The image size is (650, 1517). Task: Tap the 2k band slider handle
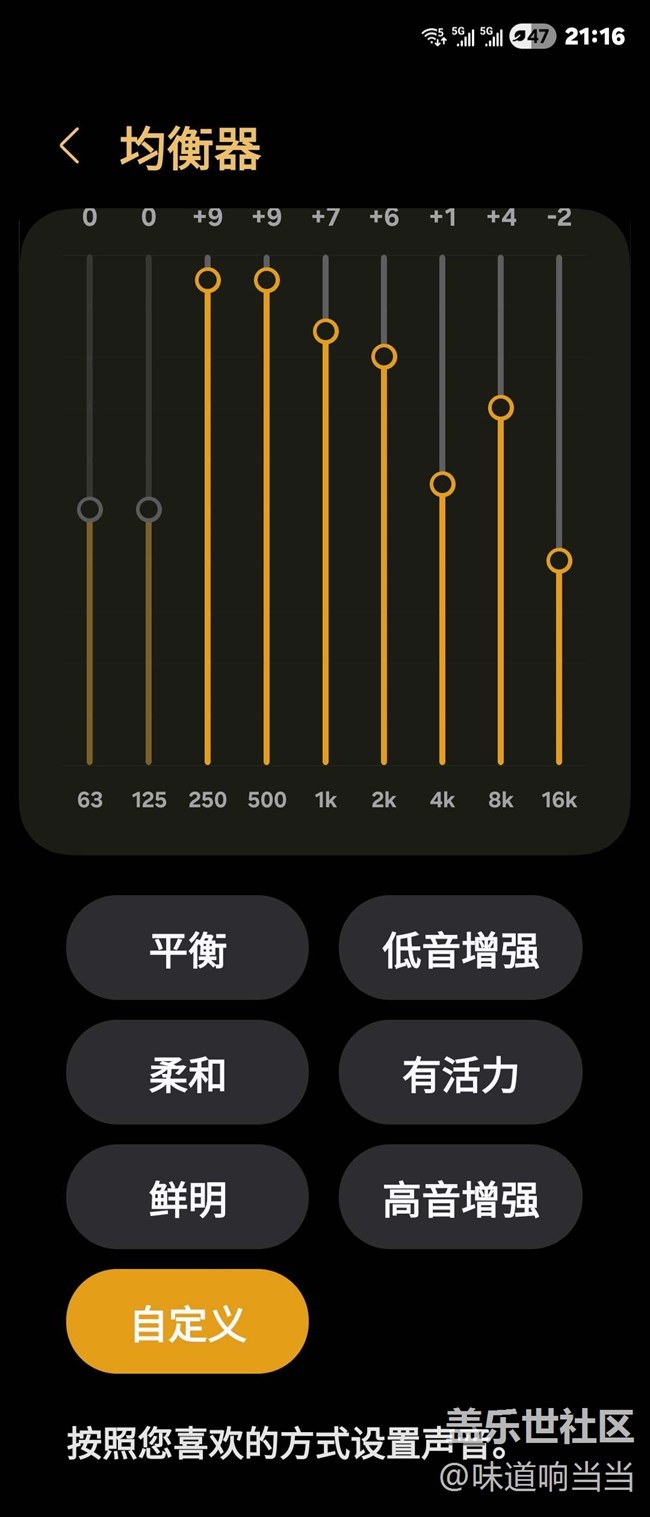tap(384, 357)
